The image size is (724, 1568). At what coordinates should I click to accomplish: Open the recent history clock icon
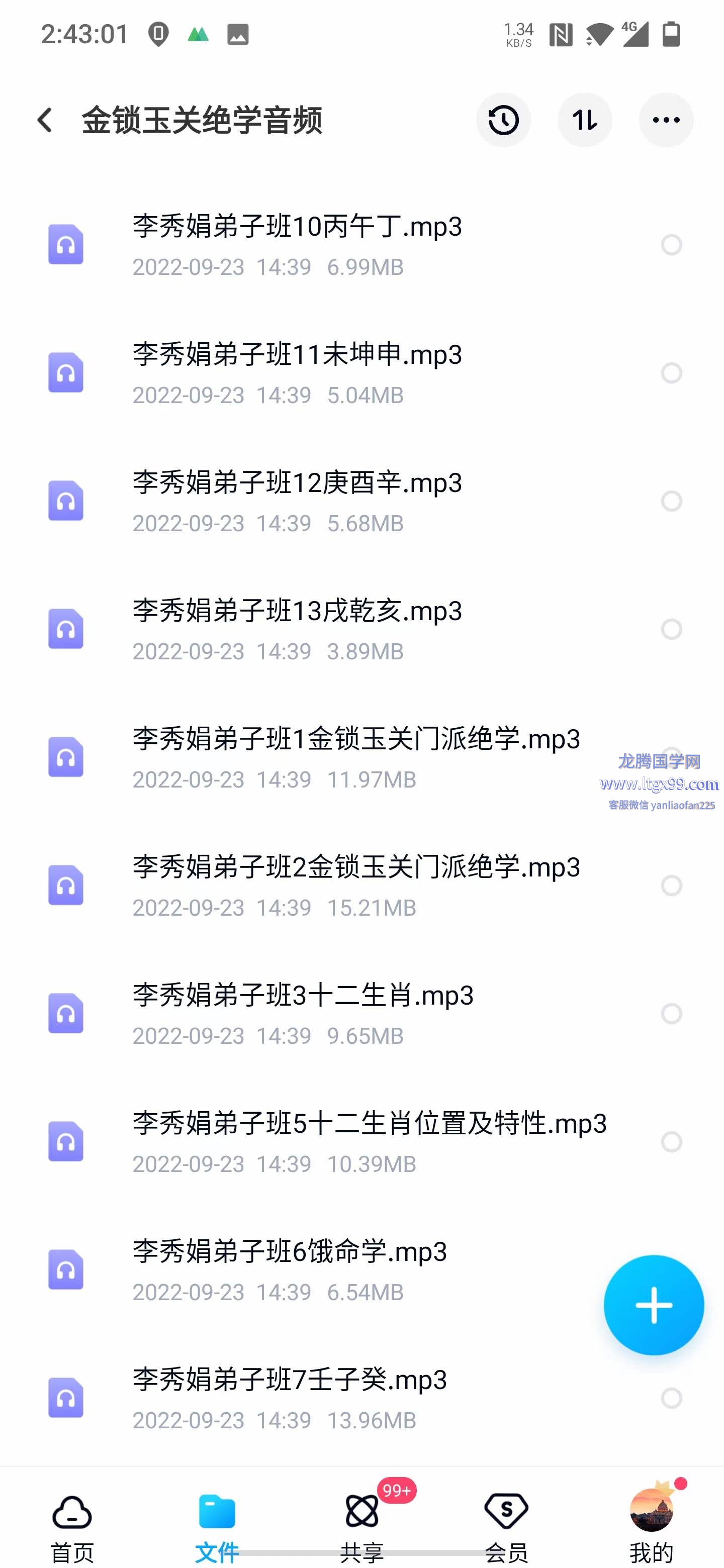click(503, 120)
